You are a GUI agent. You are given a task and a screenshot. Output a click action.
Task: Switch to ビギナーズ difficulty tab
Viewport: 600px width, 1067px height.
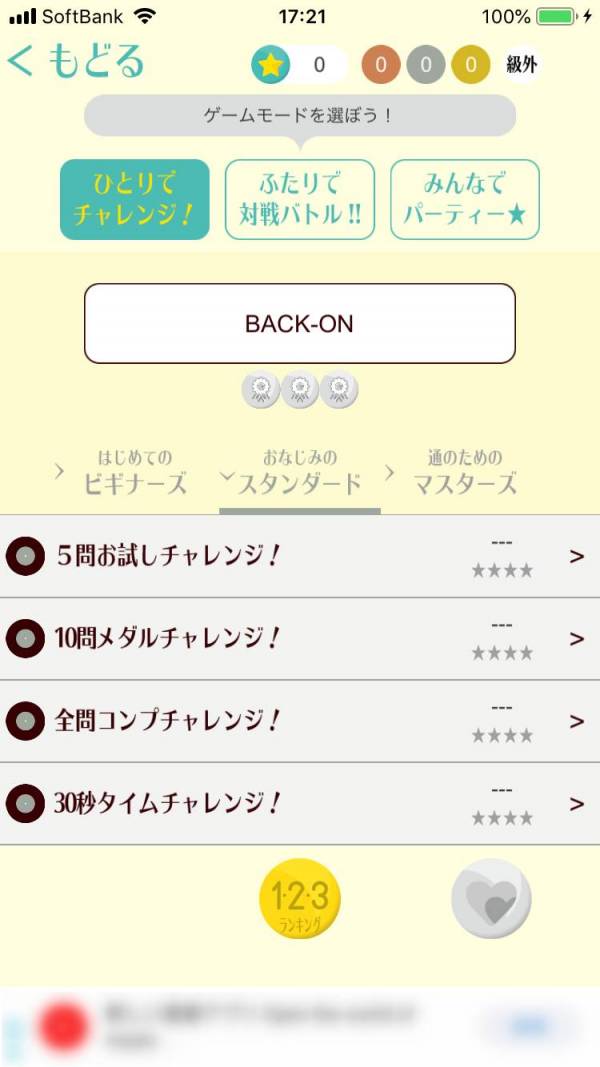[x=135, y=474]
